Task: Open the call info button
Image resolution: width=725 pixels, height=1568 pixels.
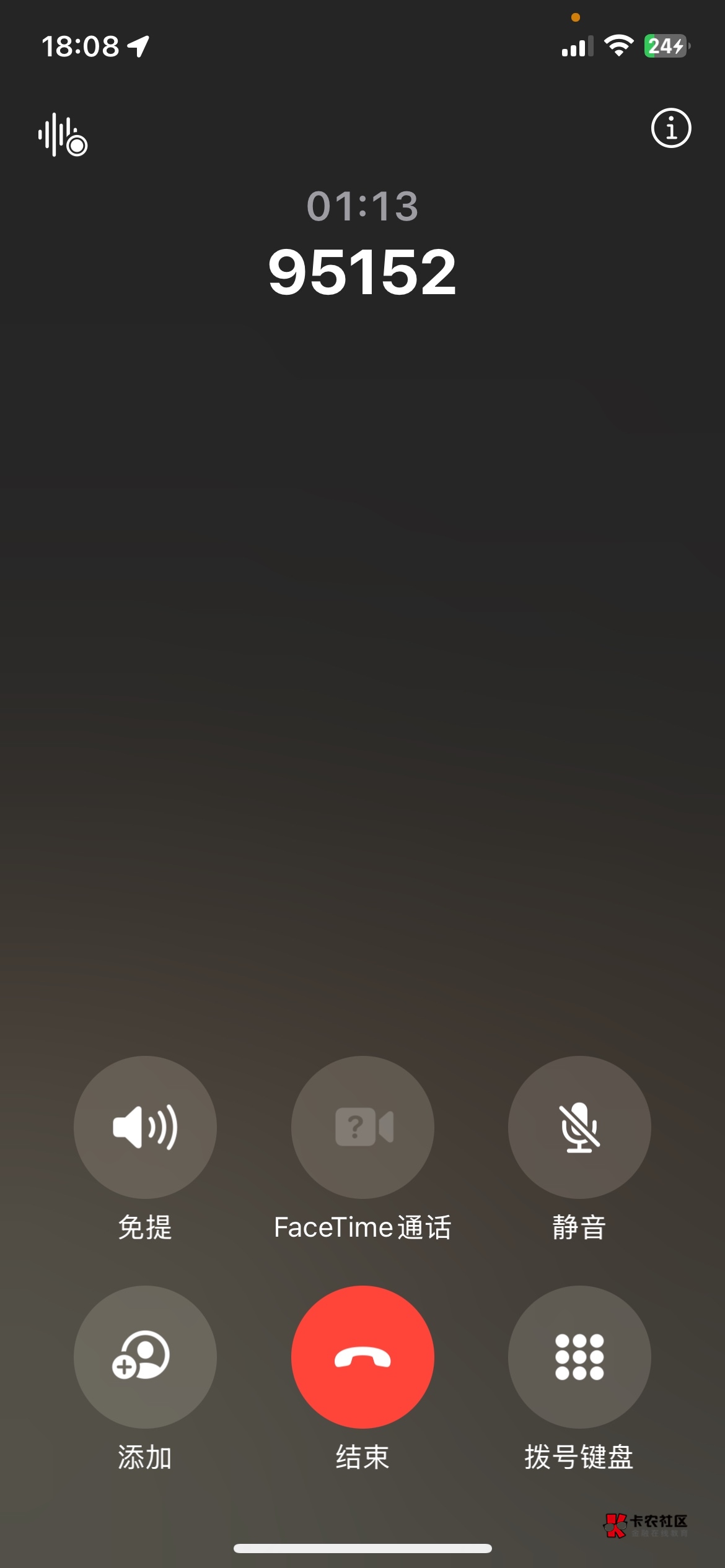Action: (671, 128)
